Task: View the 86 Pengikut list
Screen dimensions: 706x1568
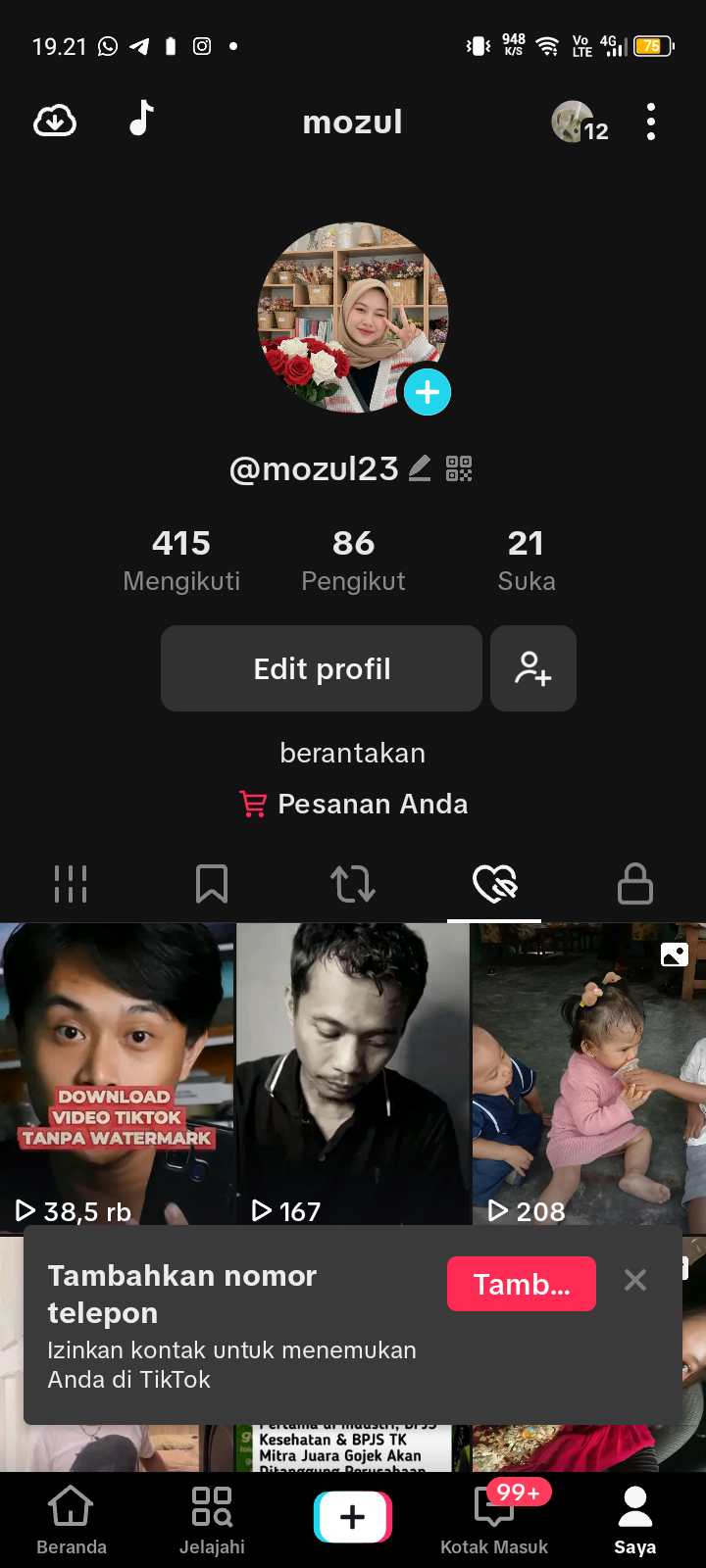Action: click(353, 560)
